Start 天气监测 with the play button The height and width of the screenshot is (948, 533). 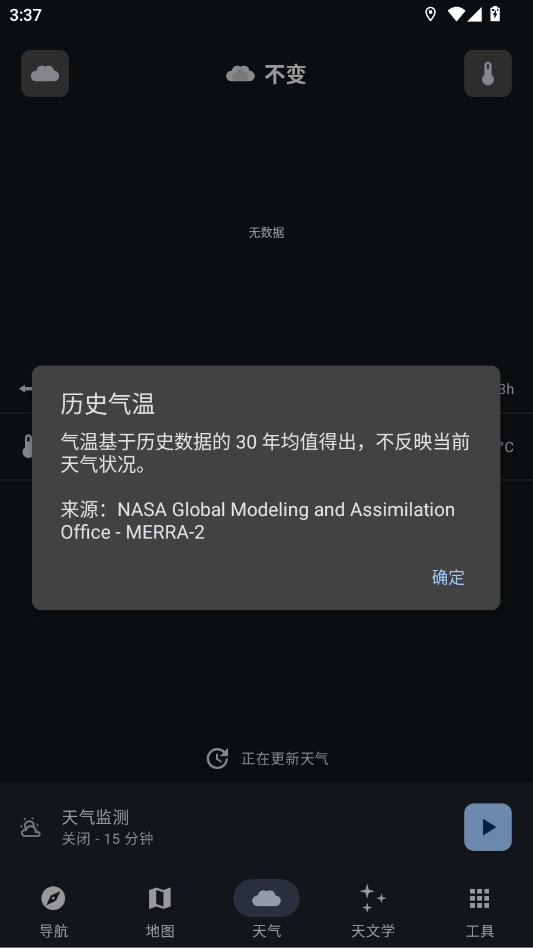[488, 827]
